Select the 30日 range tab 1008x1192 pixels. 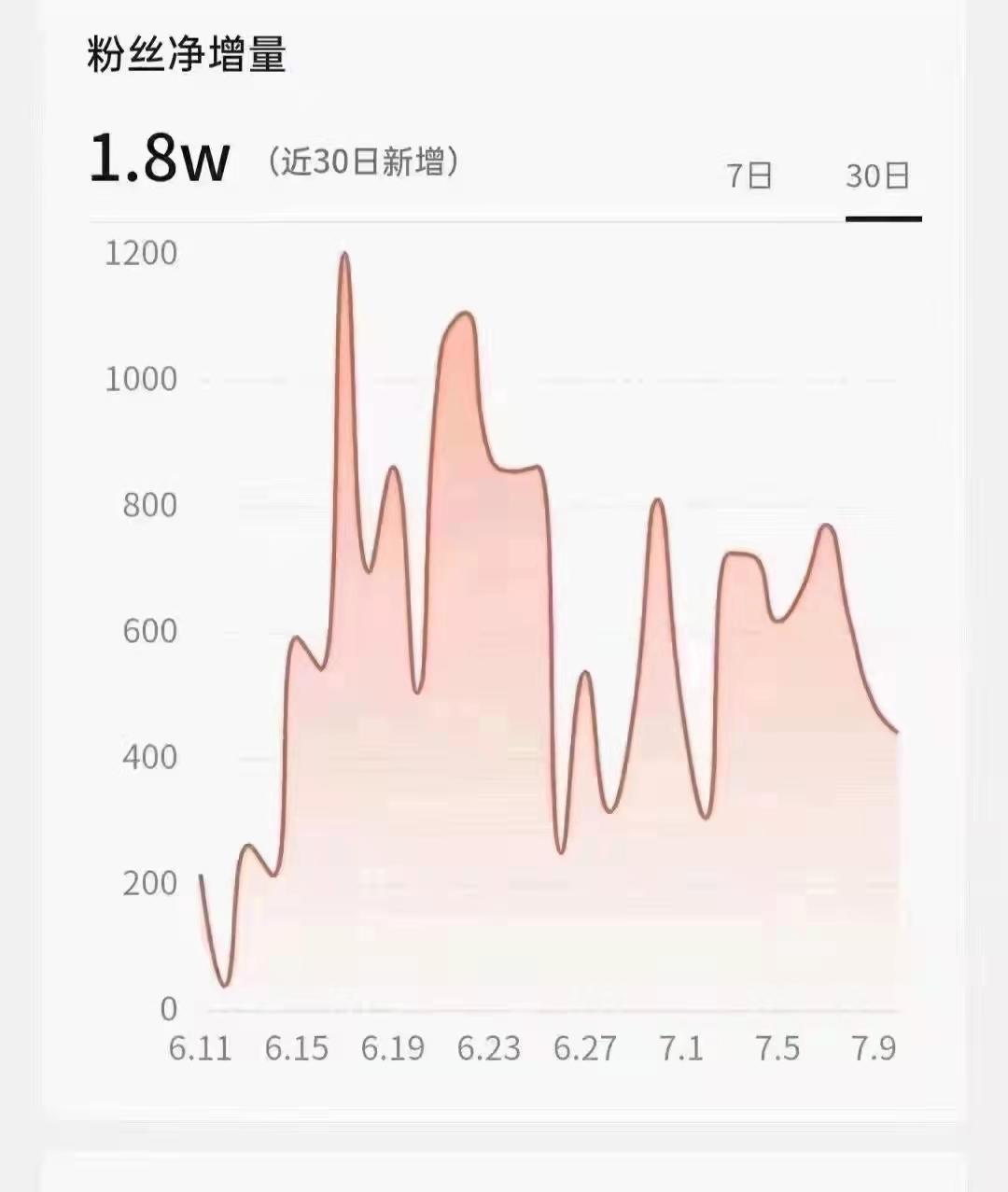tap(877, 175)
